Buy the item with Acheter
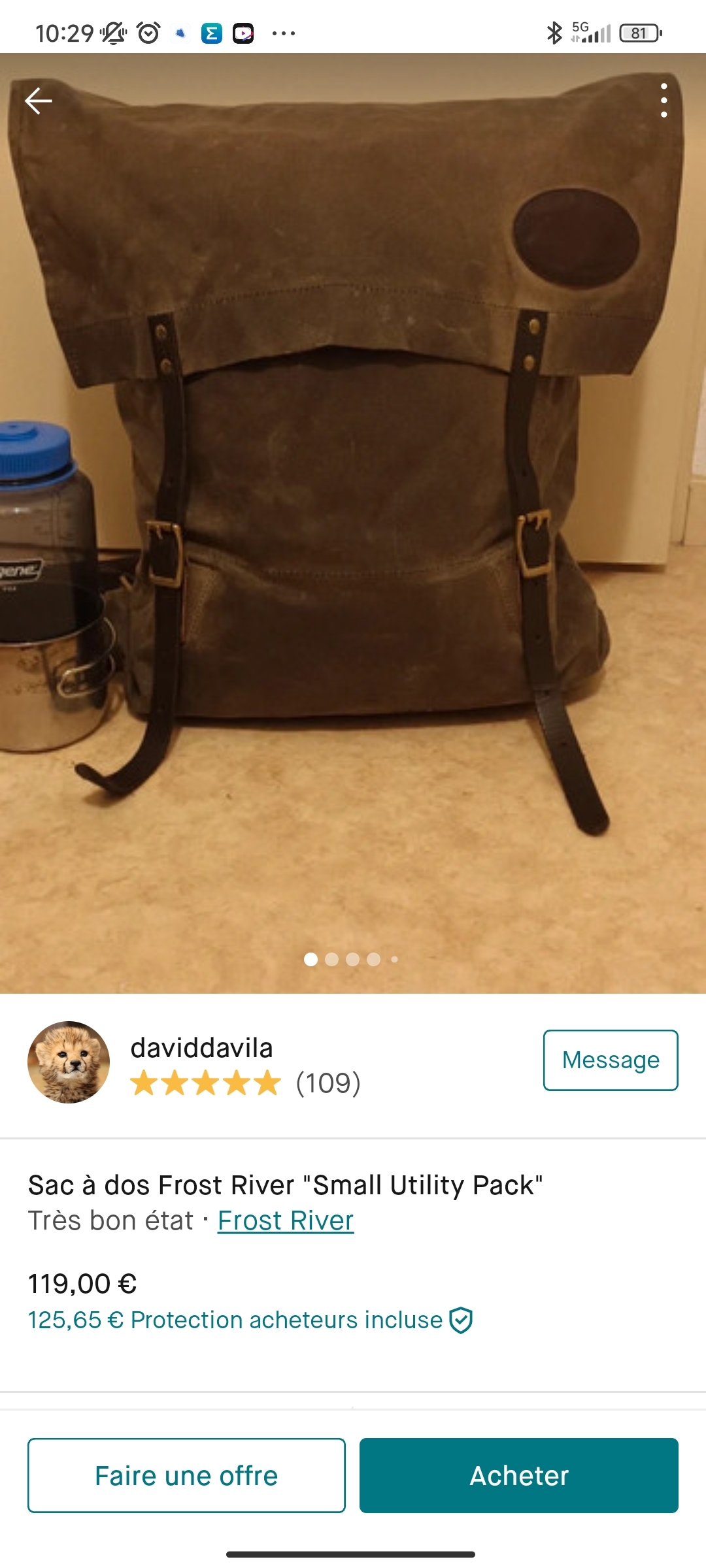Screen dimensions: 706x1568 (x=518, y=1475)
